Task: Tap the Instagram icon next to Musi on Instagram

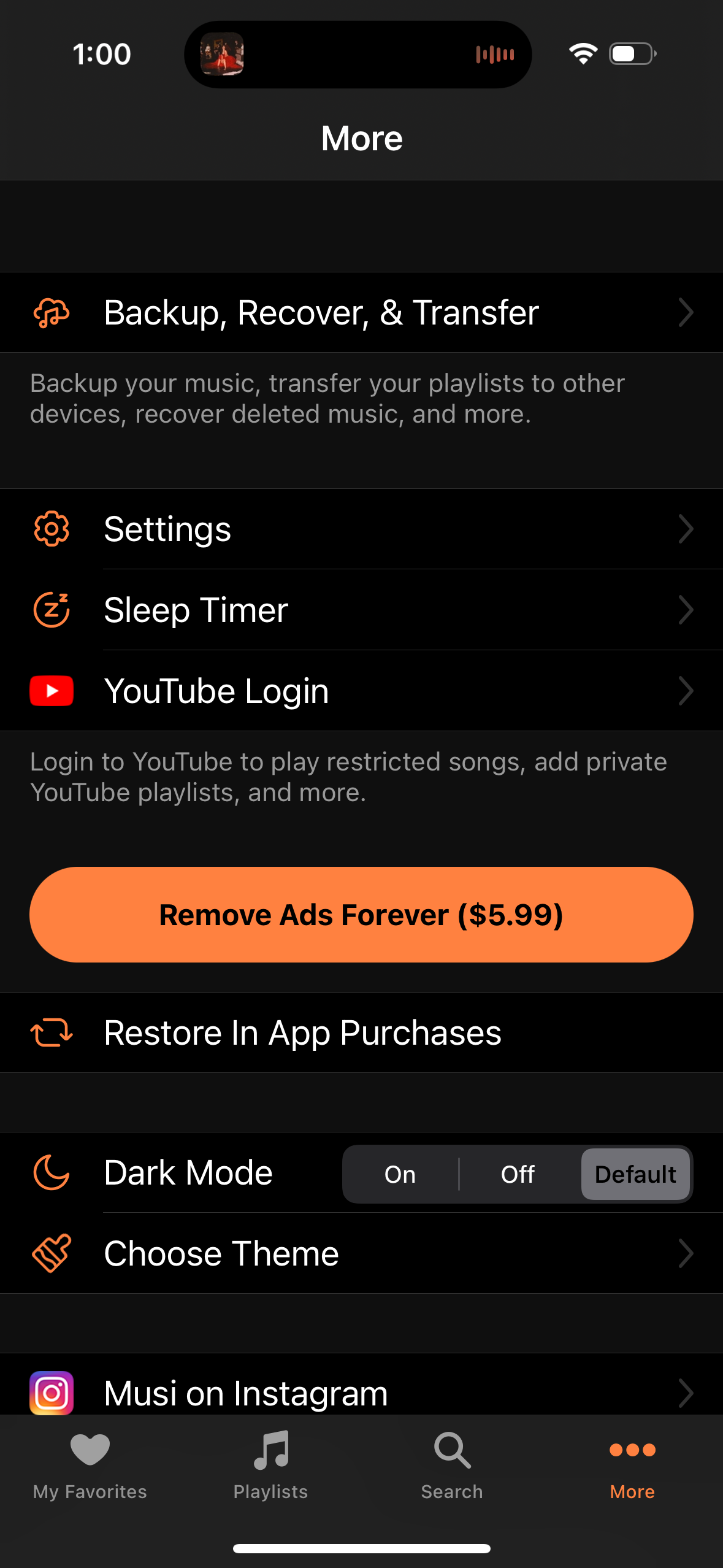Action: 52,1393
